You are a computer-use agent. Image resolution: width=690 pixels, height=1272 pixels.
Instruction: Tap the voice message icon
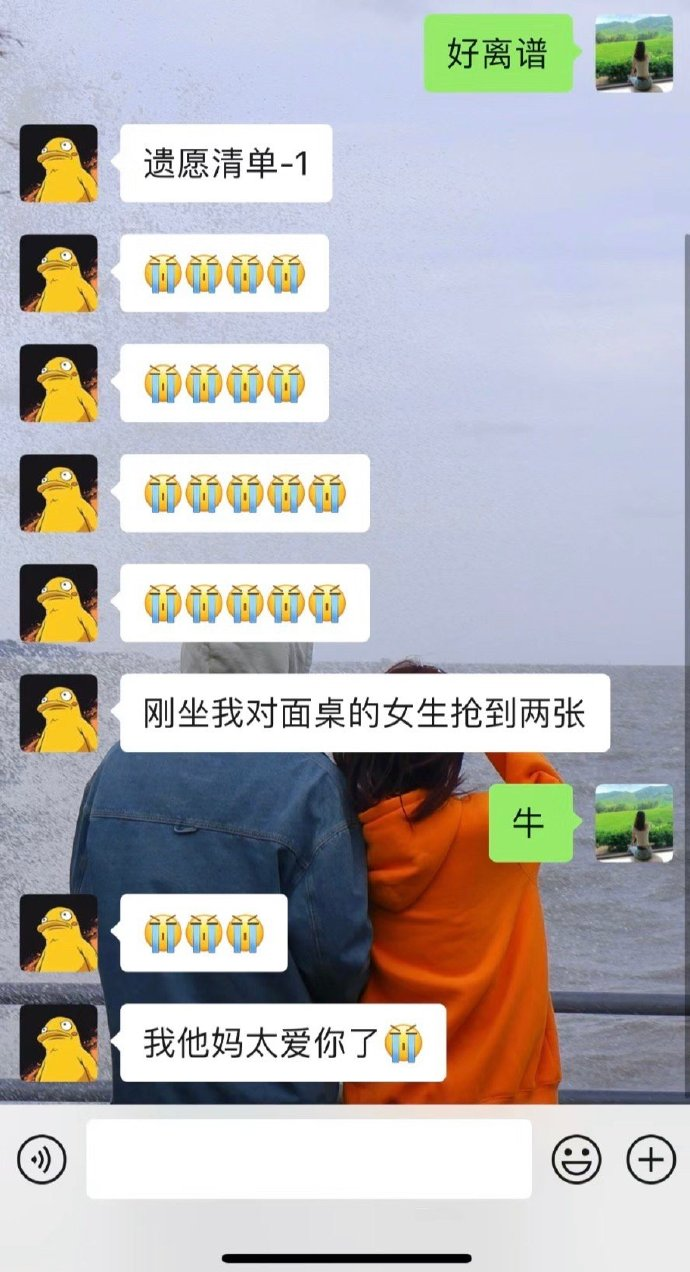(x=41, y=1160)
